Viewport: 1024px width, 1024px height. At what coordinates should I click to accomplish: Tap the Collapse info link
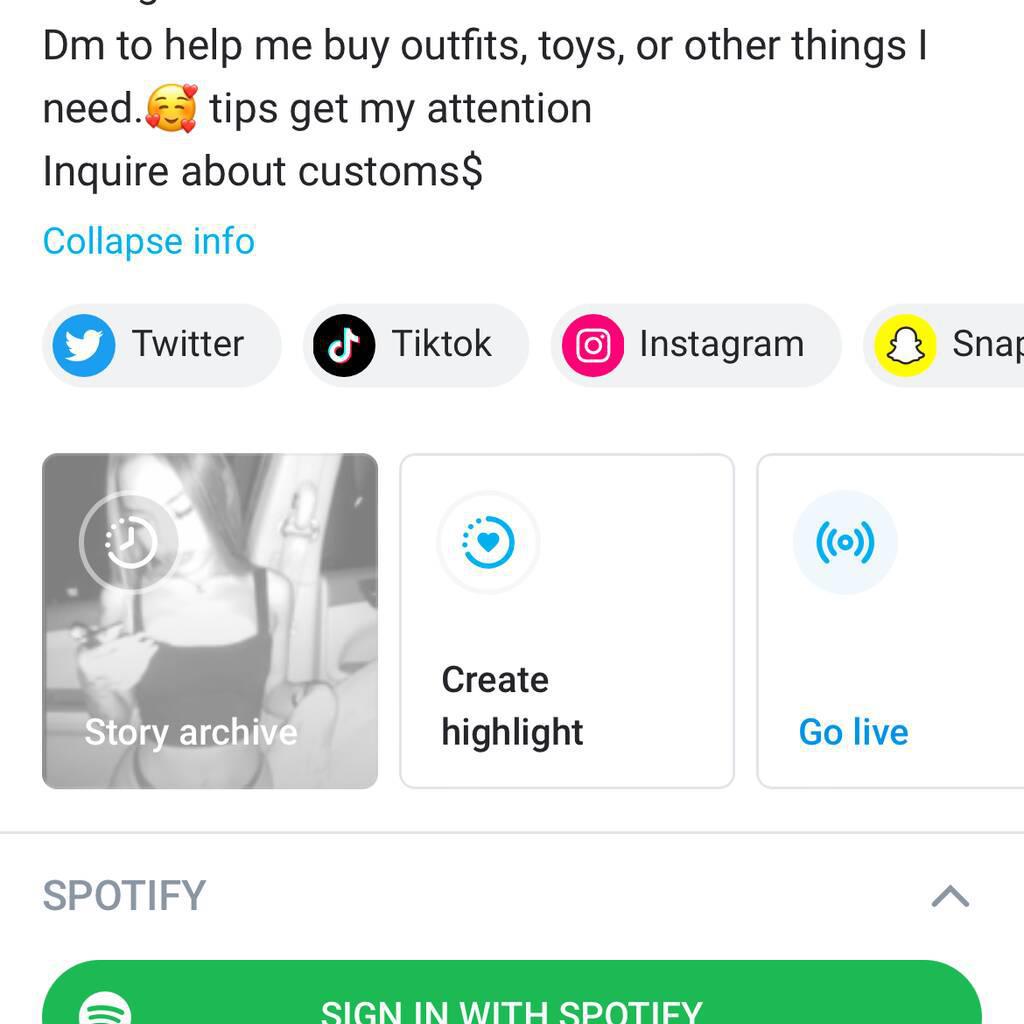coord(149,241)
